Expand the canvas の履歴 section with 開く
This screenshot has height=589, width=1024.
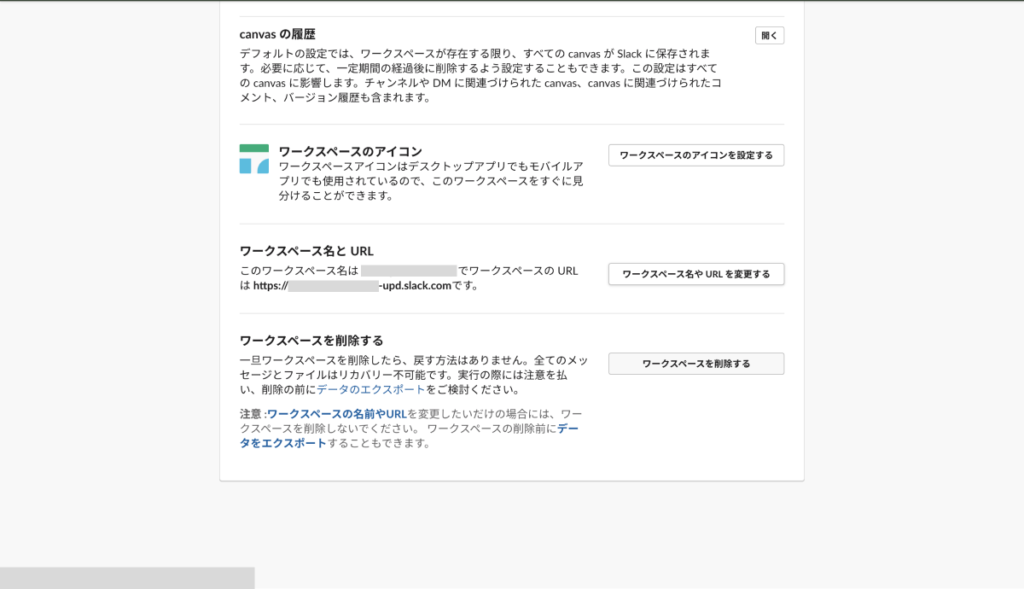769,36
